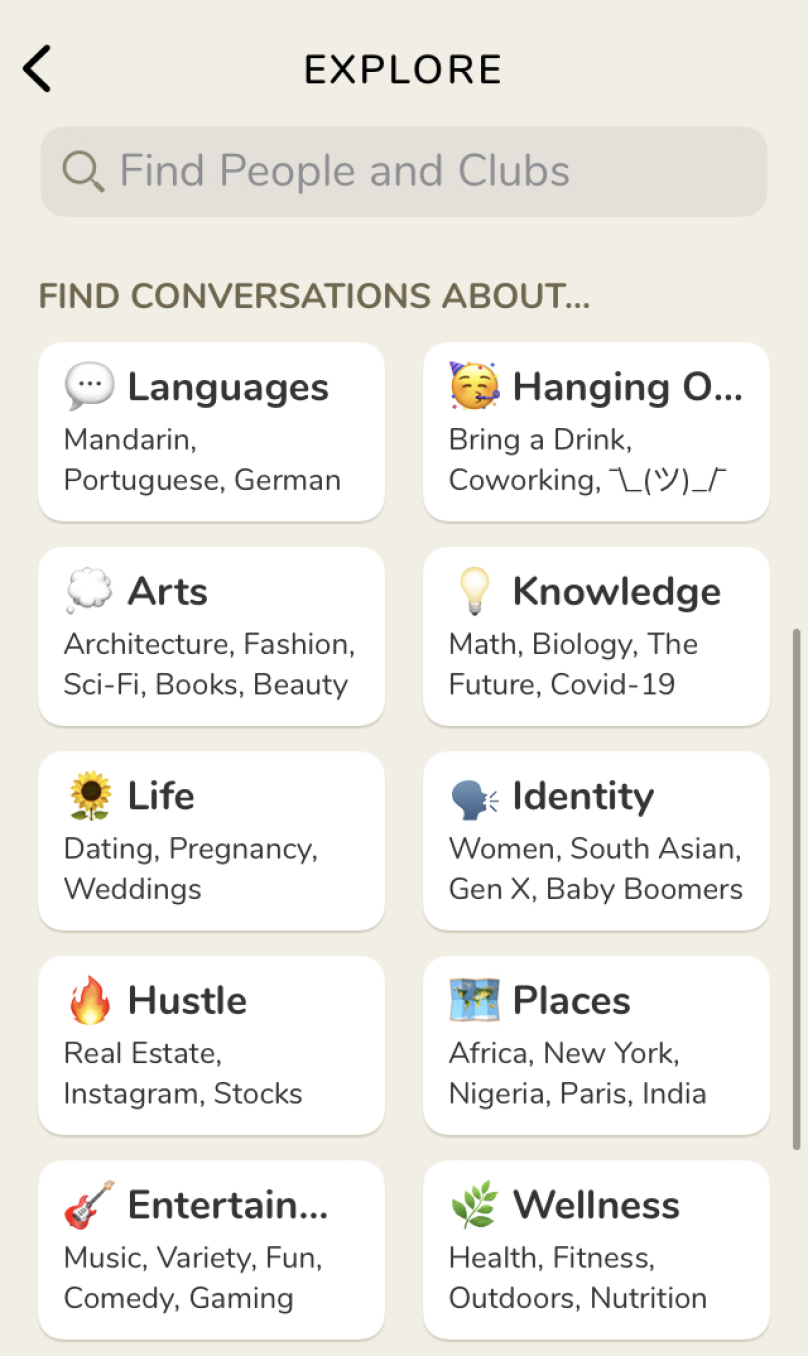Explore the Places category

pos(596,1045)
